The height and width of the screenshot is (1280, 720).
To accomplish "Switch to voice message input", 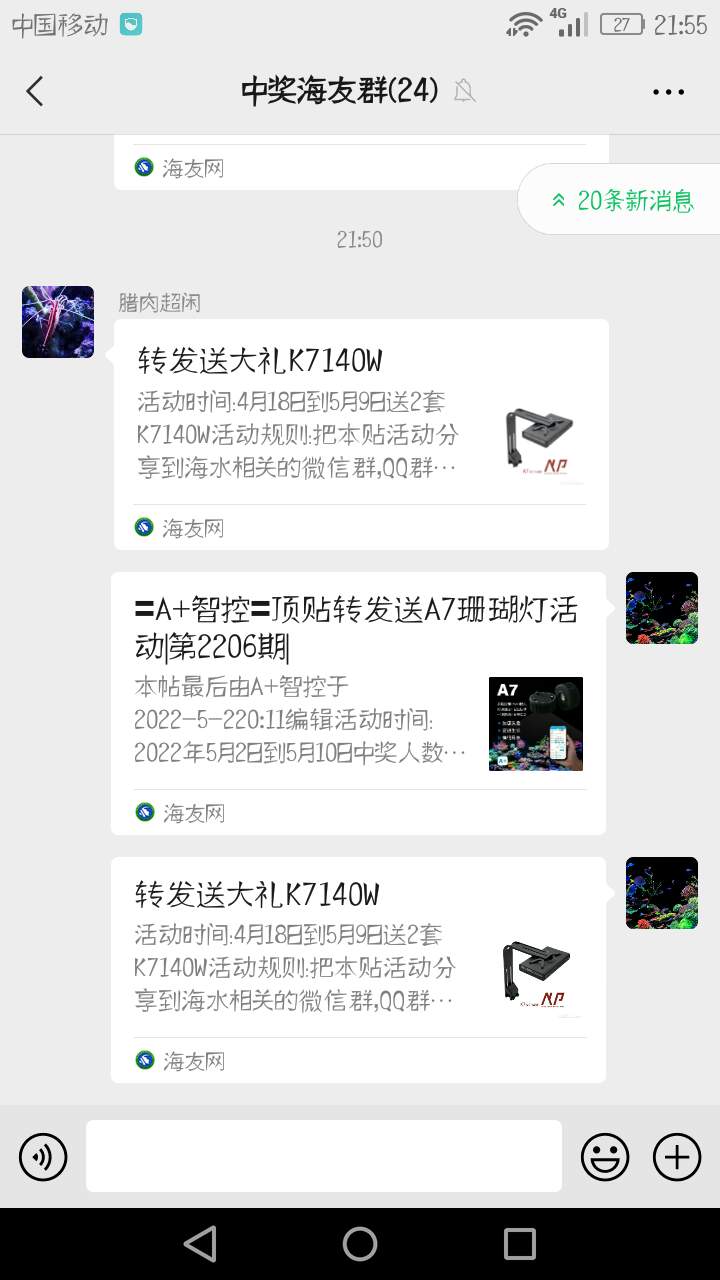I will [x=43, y=1157].
